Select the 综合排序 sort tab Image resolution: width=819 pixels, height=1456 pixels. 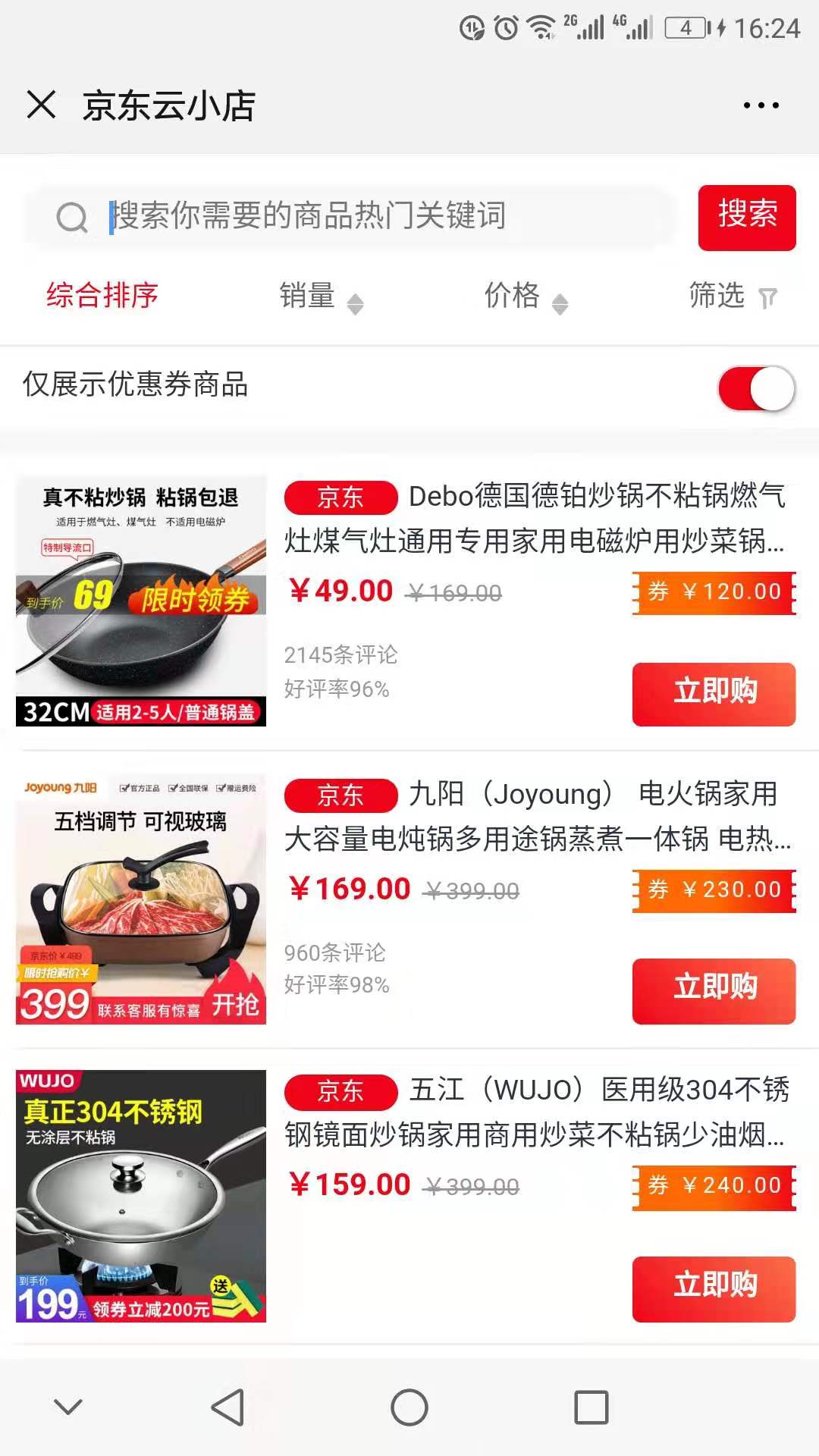(102, 295)
